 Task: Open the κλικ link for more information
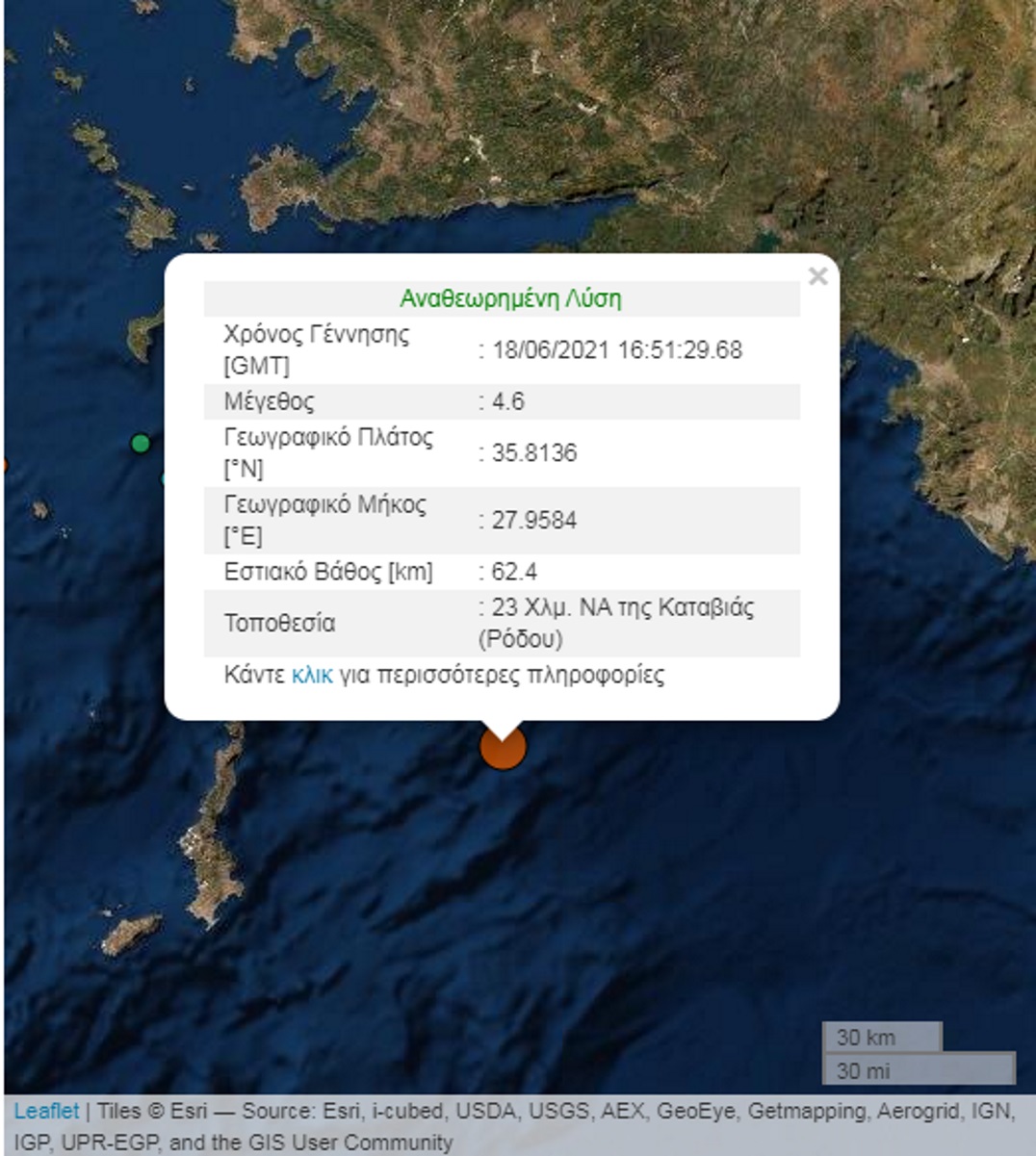click(x=311, y=675)
